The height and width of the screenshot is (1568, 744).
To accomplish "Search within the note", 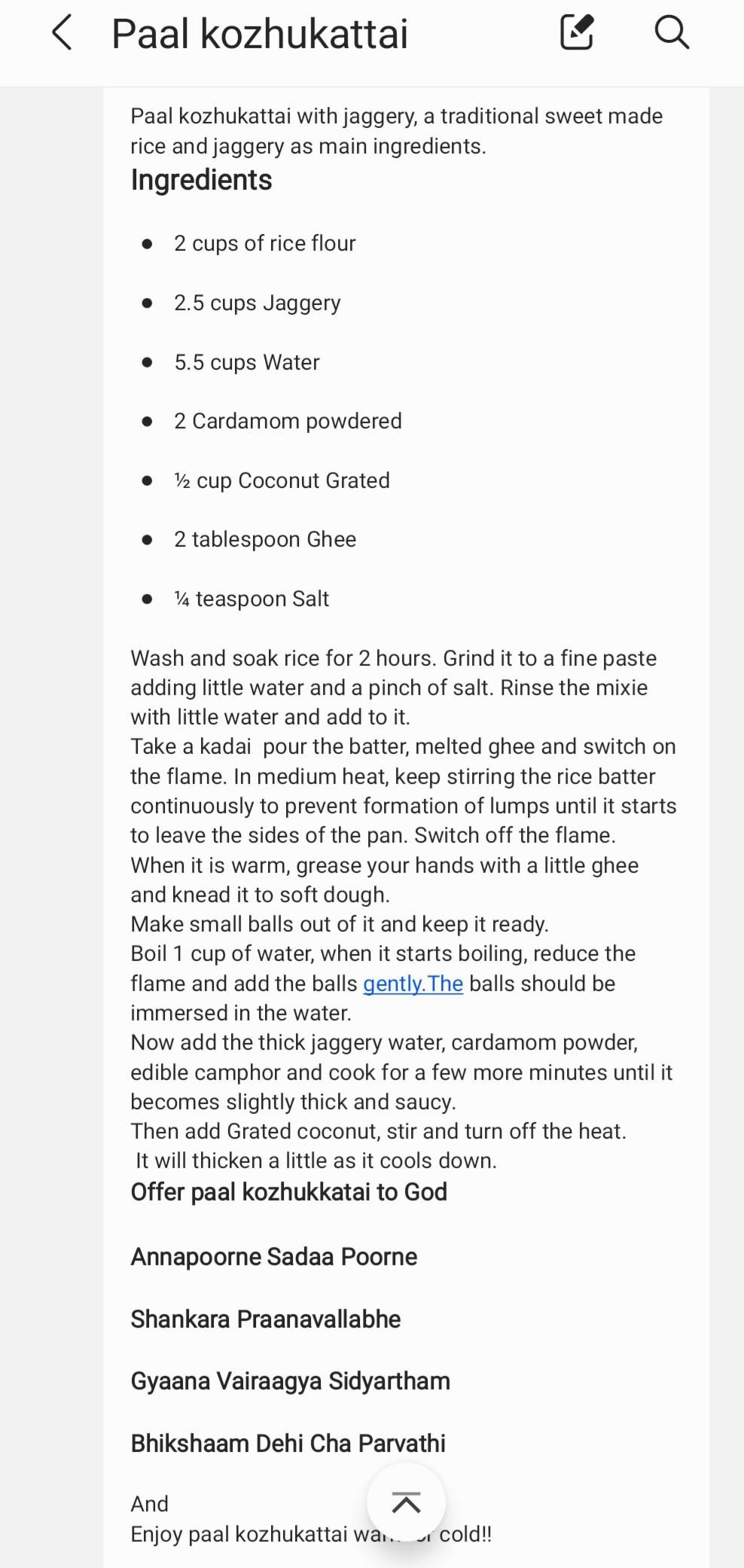I will point(672,32).
